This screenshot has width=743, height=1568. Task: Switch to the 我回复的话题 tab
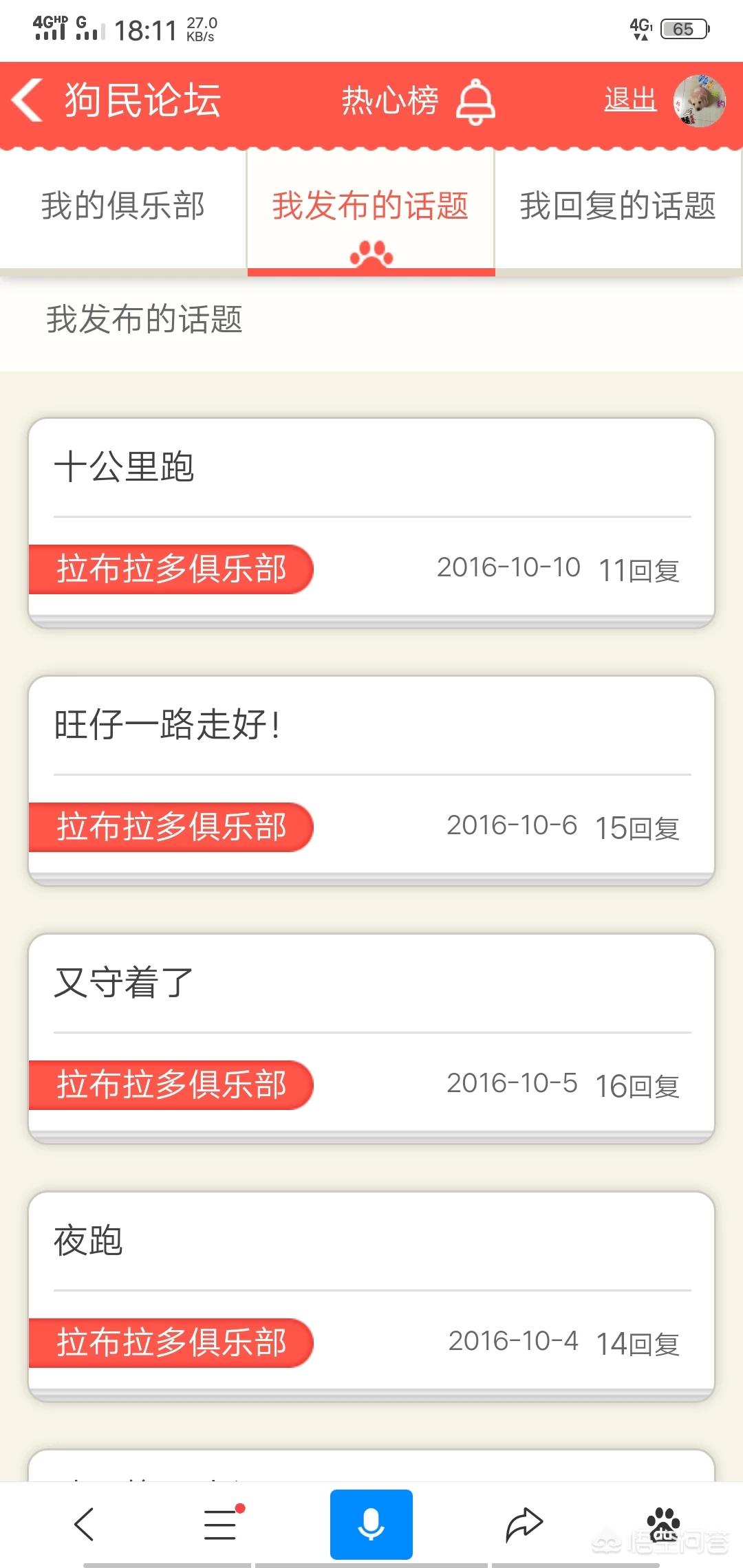pos(618,206)
